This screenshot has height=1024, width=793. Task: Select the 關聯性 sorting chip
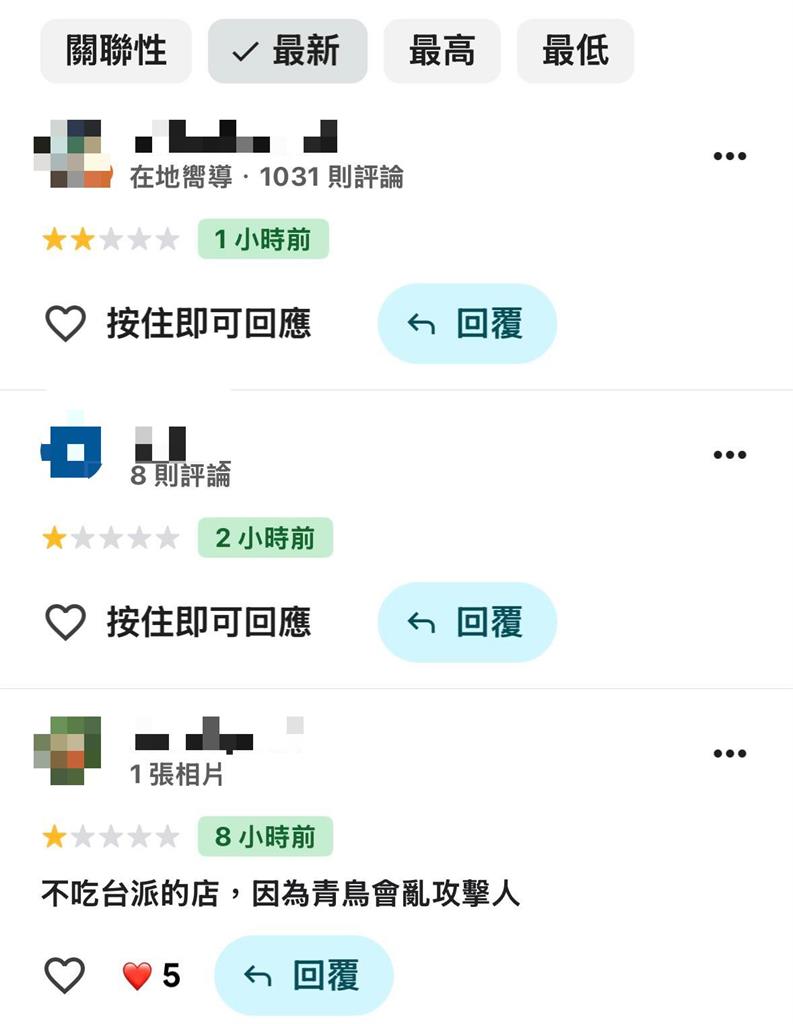pyautogui.click(x=115, y=51)
